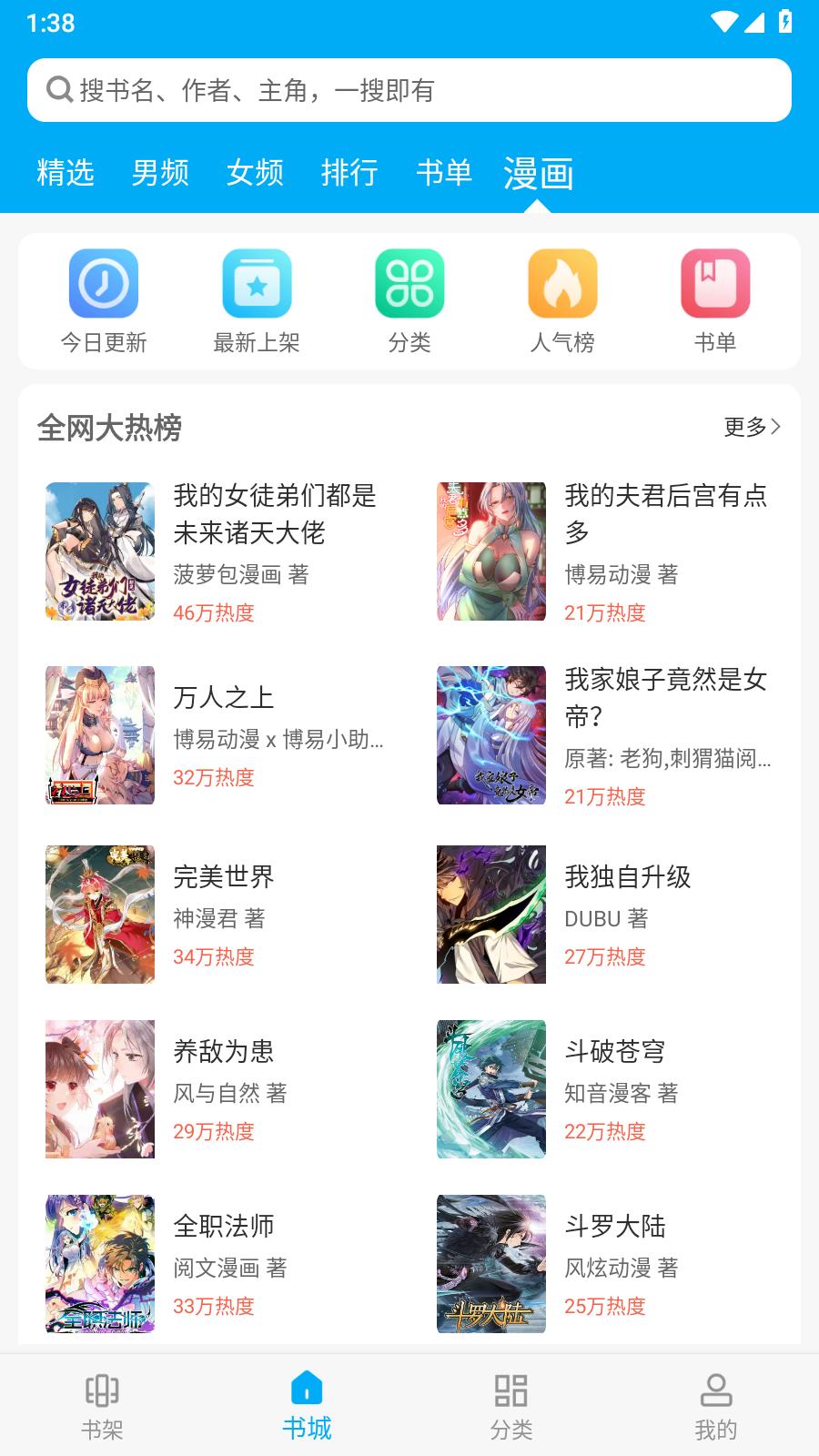Switch to the 女频 tab
The width and height of the screenshot is (819, 1456).
click(x=255, y=172)
